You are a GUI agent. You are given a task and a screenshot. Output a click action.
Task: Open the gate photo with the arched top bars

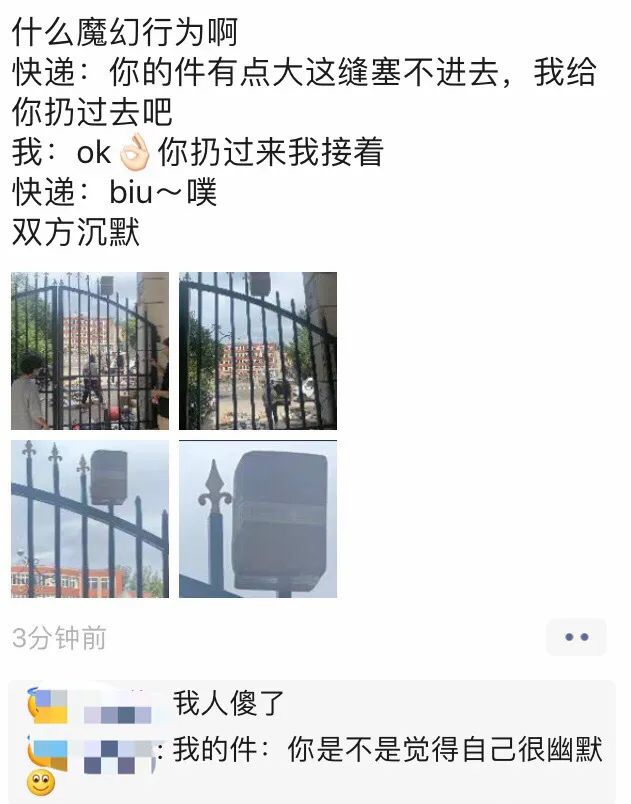pos(258,351)
